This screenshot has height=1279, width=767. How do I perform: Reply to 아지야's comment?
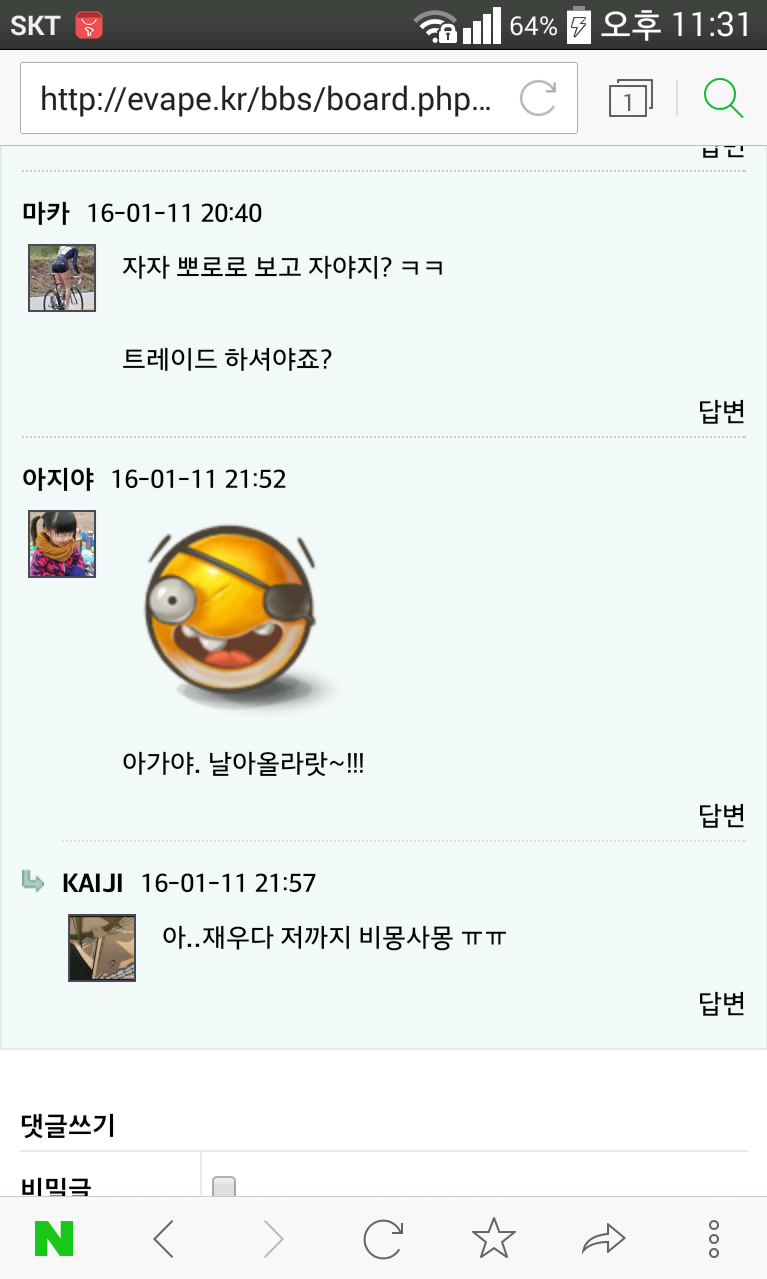coord(721,815)
